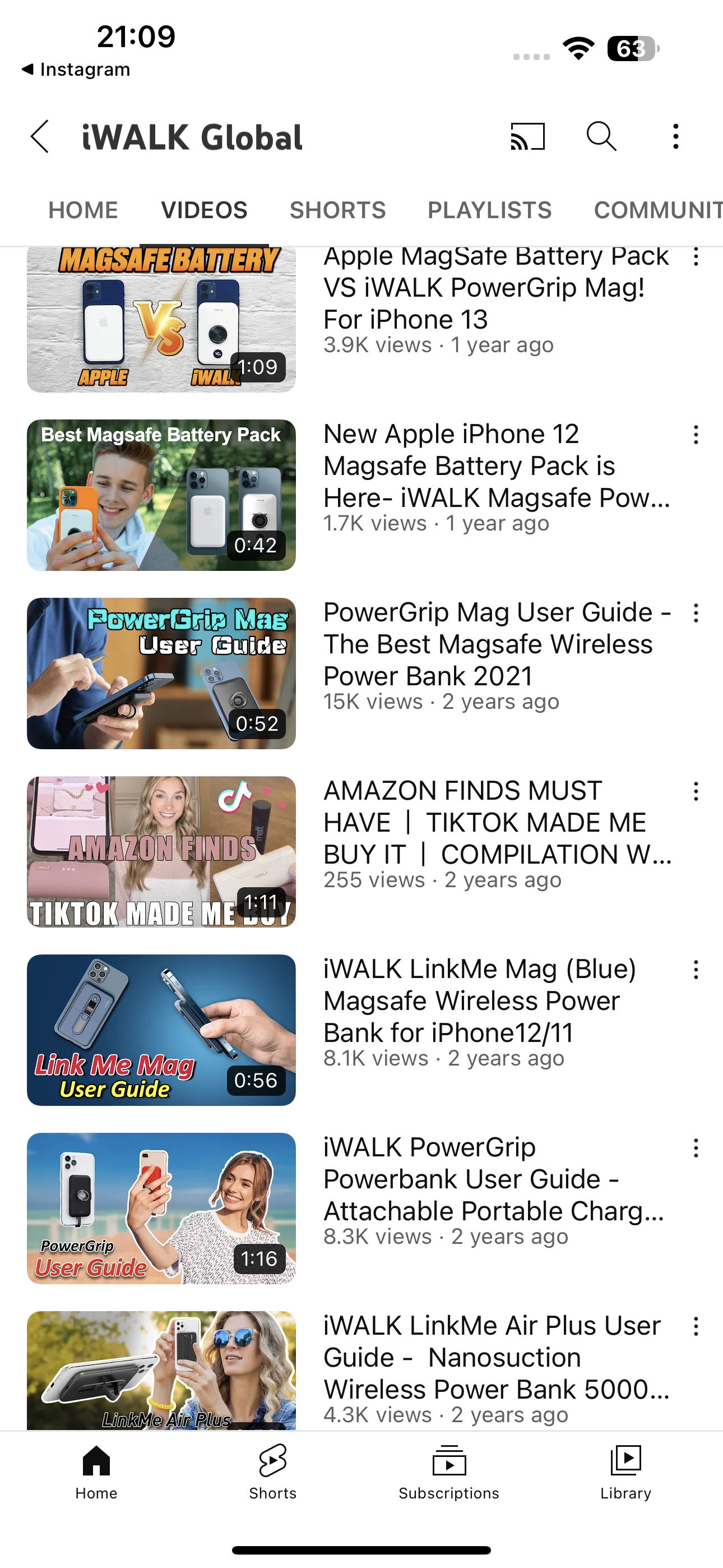Play iWALK LinkMe Air Plus User Guide video
The image size is (723, 1568).
161,1369
